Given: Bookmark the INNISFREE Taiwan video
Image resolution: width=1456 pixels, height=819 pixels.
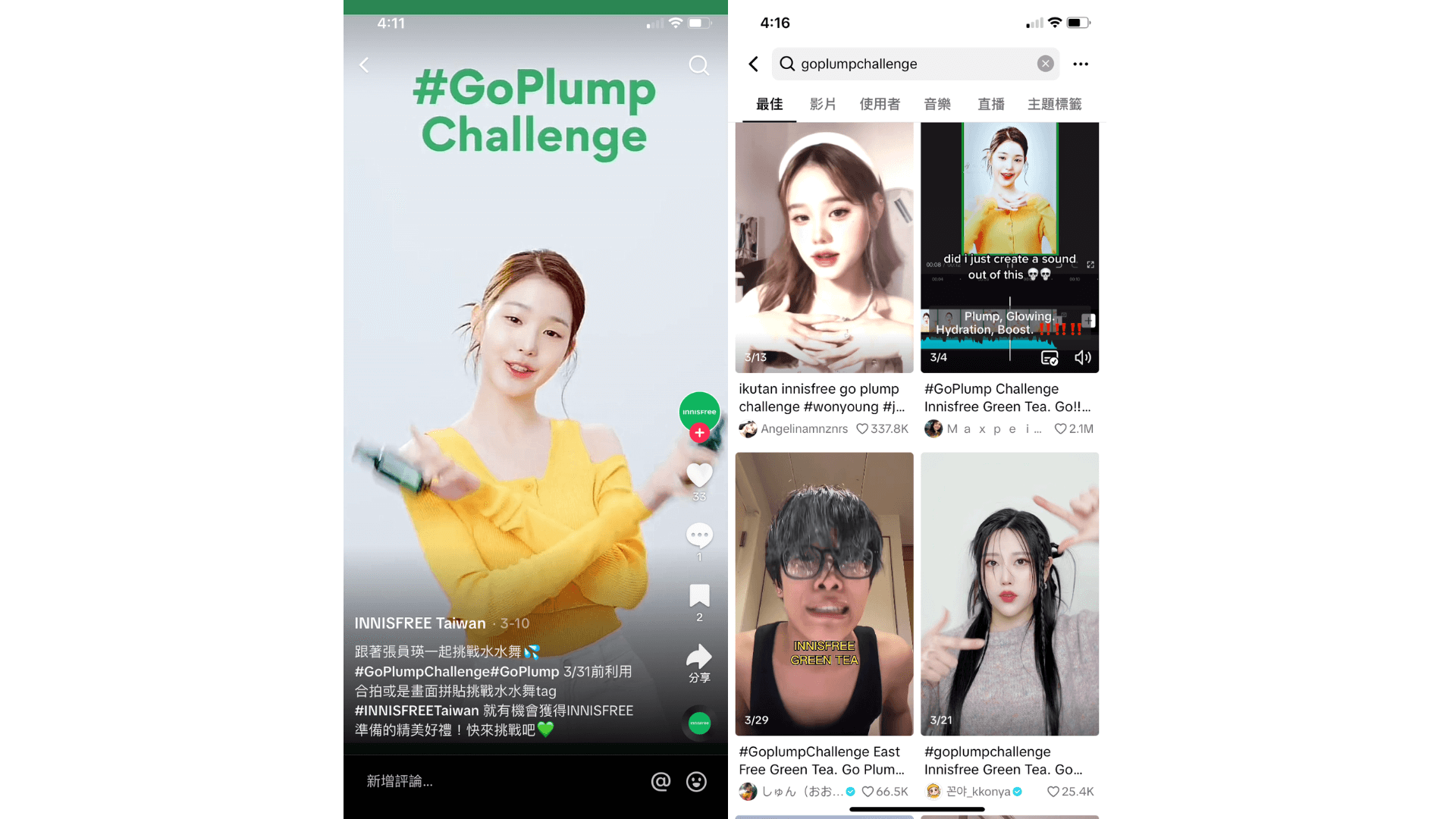Looking at the screenshot, I should 699,596.
